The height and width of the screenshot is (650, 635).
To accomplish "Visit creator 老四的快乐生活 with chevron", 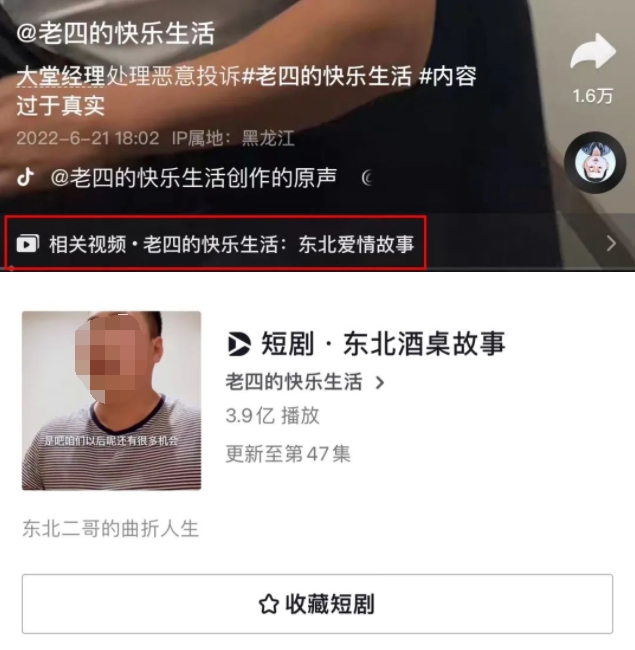I will [305, 382].
